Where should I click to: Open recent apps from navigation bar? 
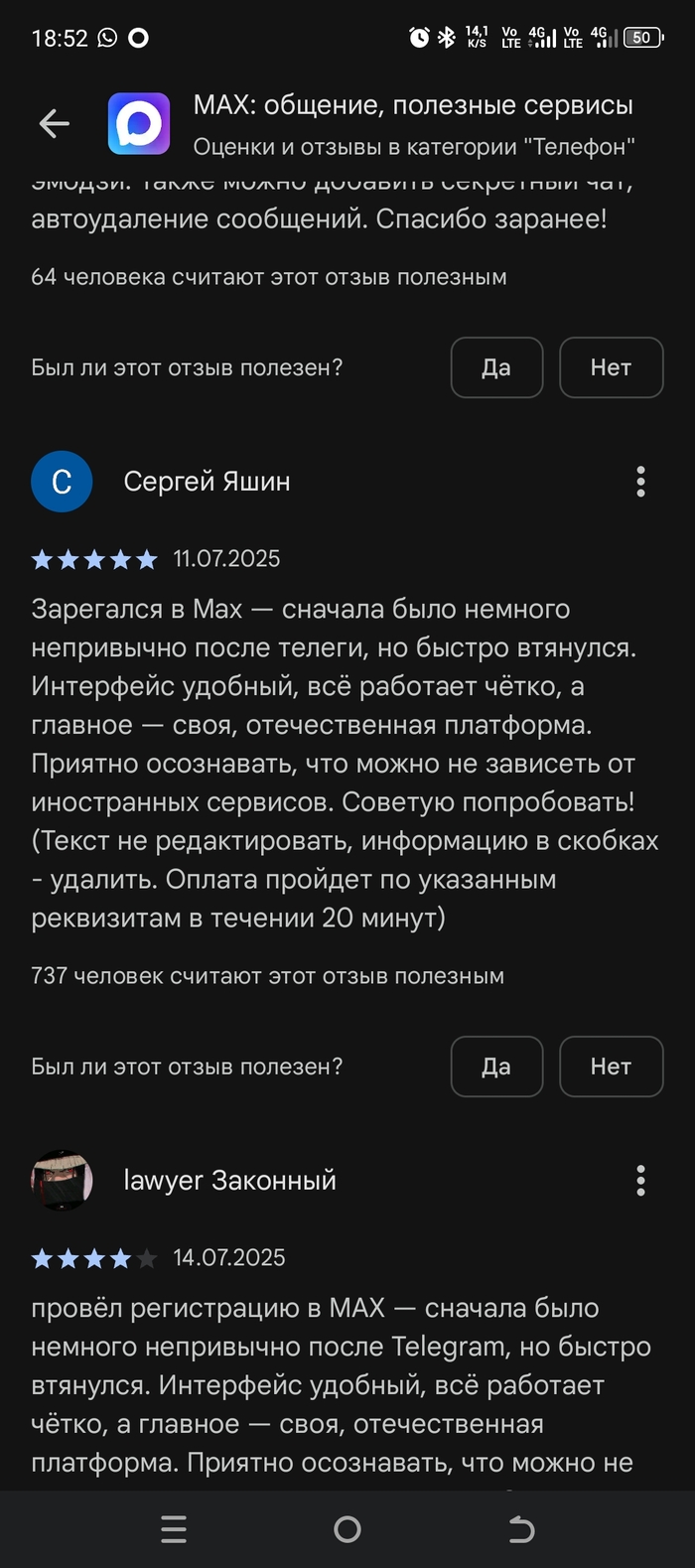(x=174, y=1529)
